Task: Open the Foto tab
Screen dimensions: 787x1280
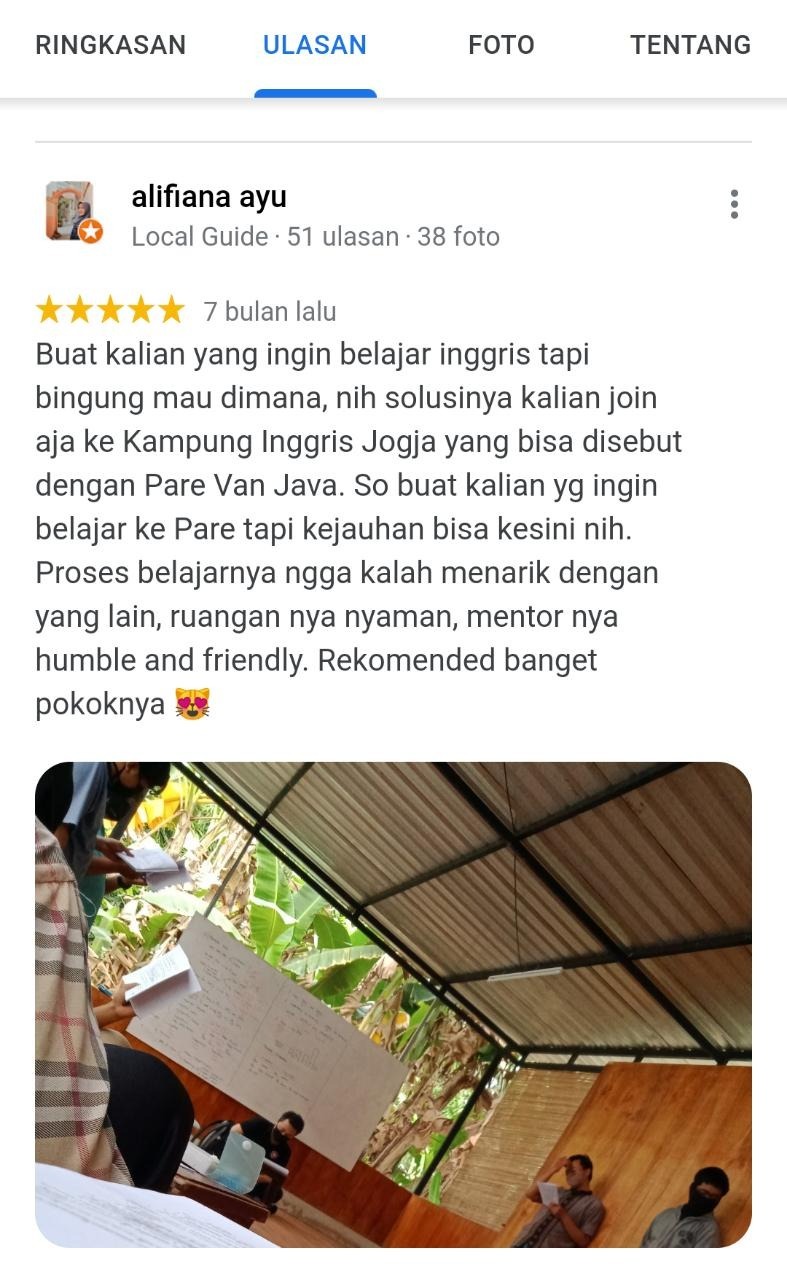Action: click(x=501, y=45)
